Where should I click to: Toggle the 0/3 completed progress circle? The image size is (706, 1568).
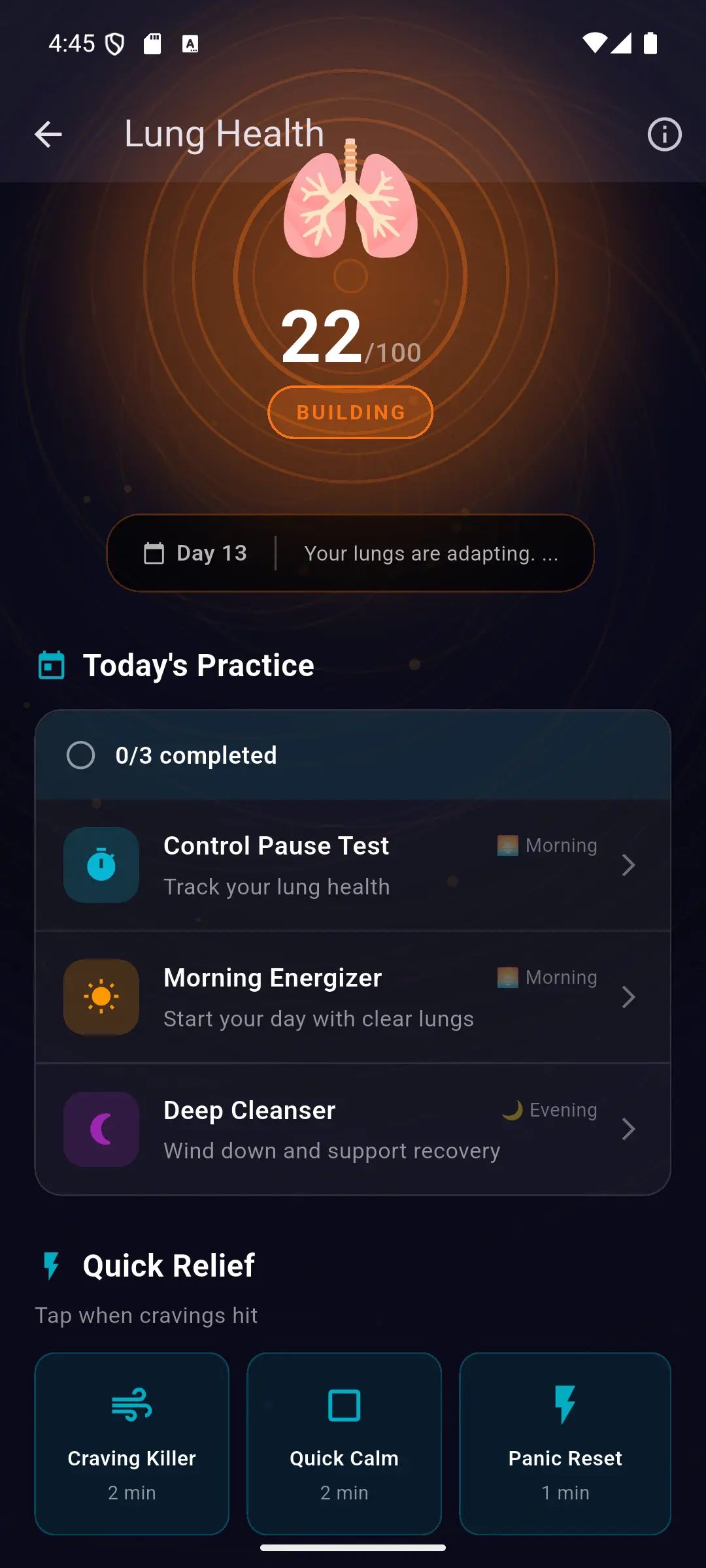click(x=81, y=756)
